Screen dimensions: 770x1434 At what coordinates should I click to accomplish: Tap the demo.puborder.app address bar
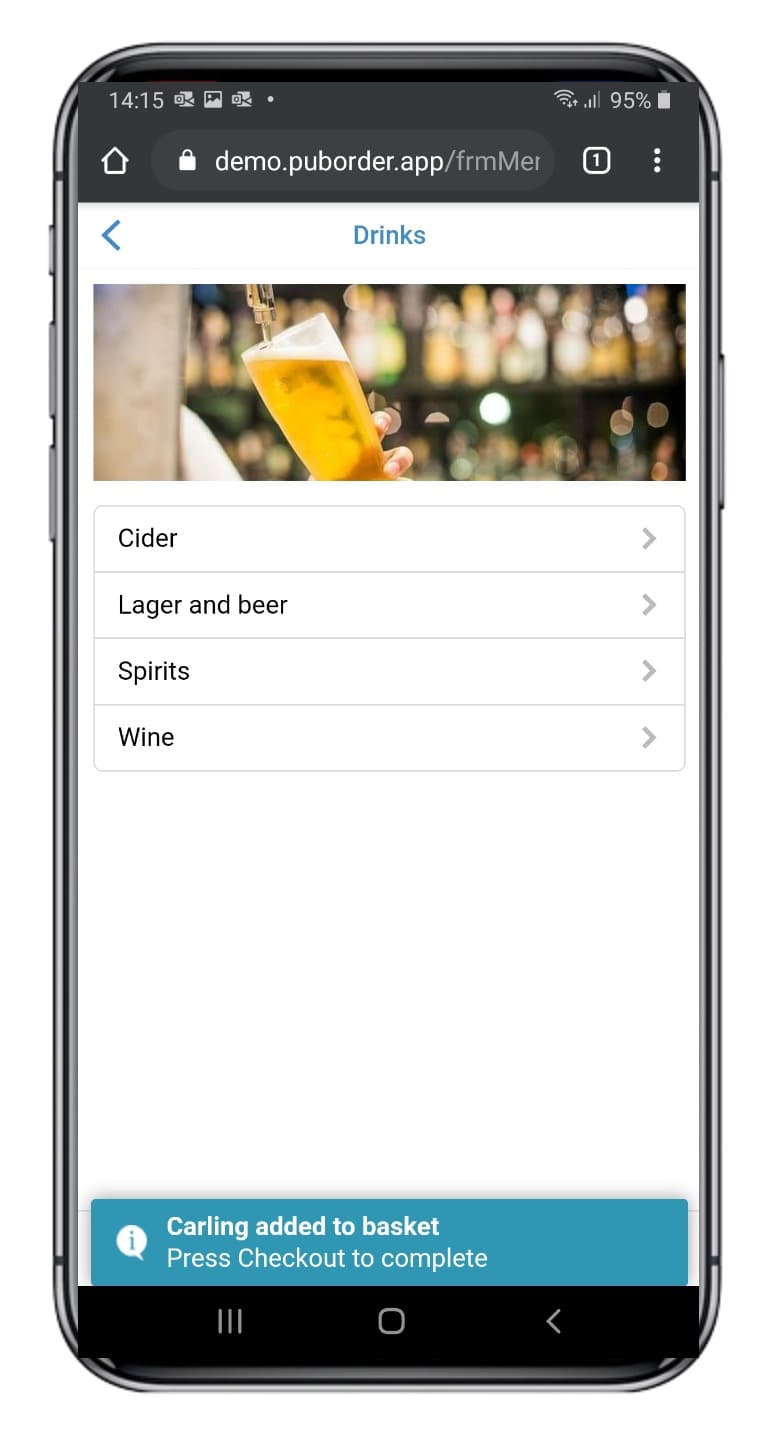click(353, 161)
